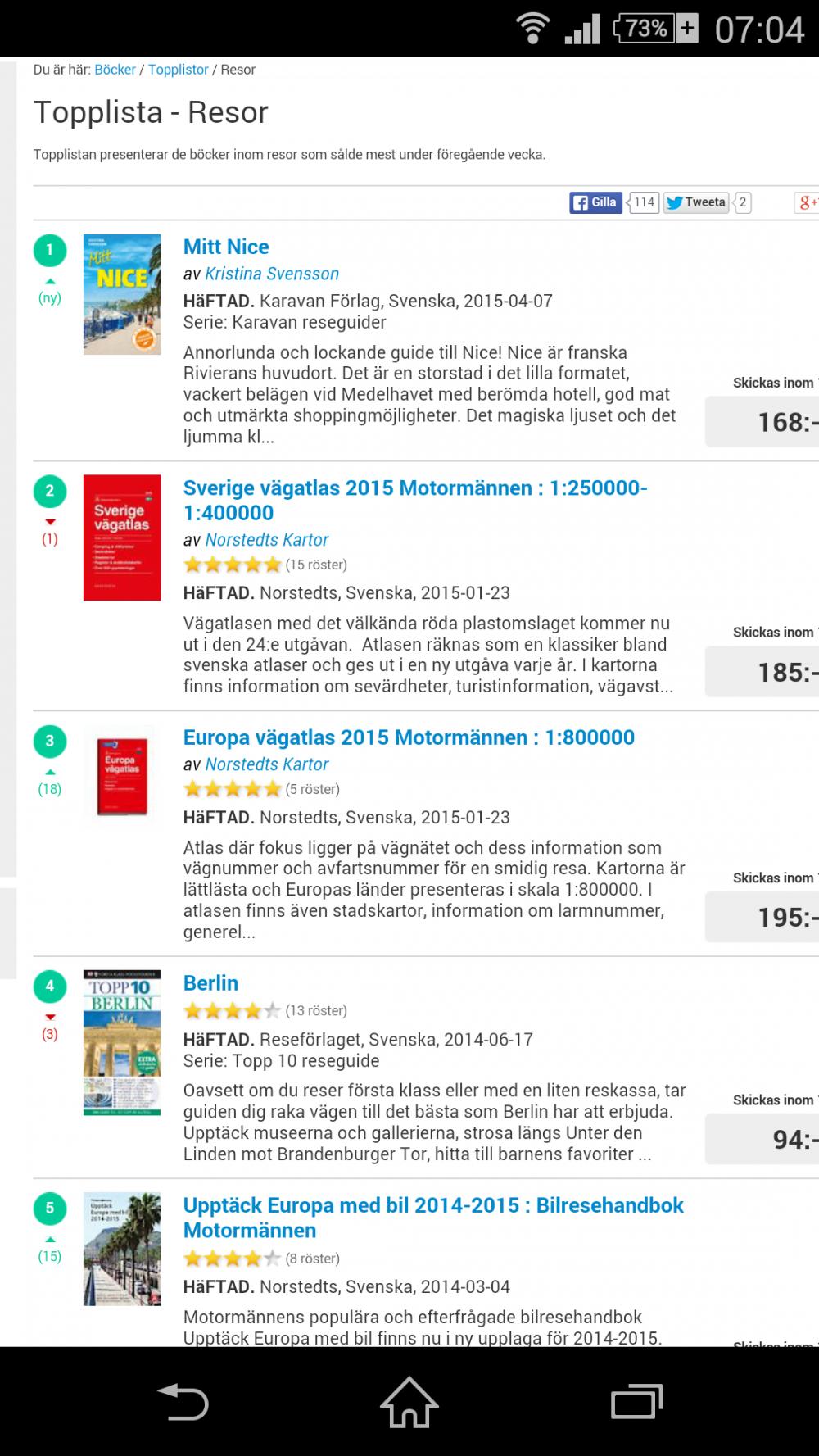Like the page with Facebook Gilla button
Image resolution: width=819 pixels, height=1456 pixels.
(595, 202)
